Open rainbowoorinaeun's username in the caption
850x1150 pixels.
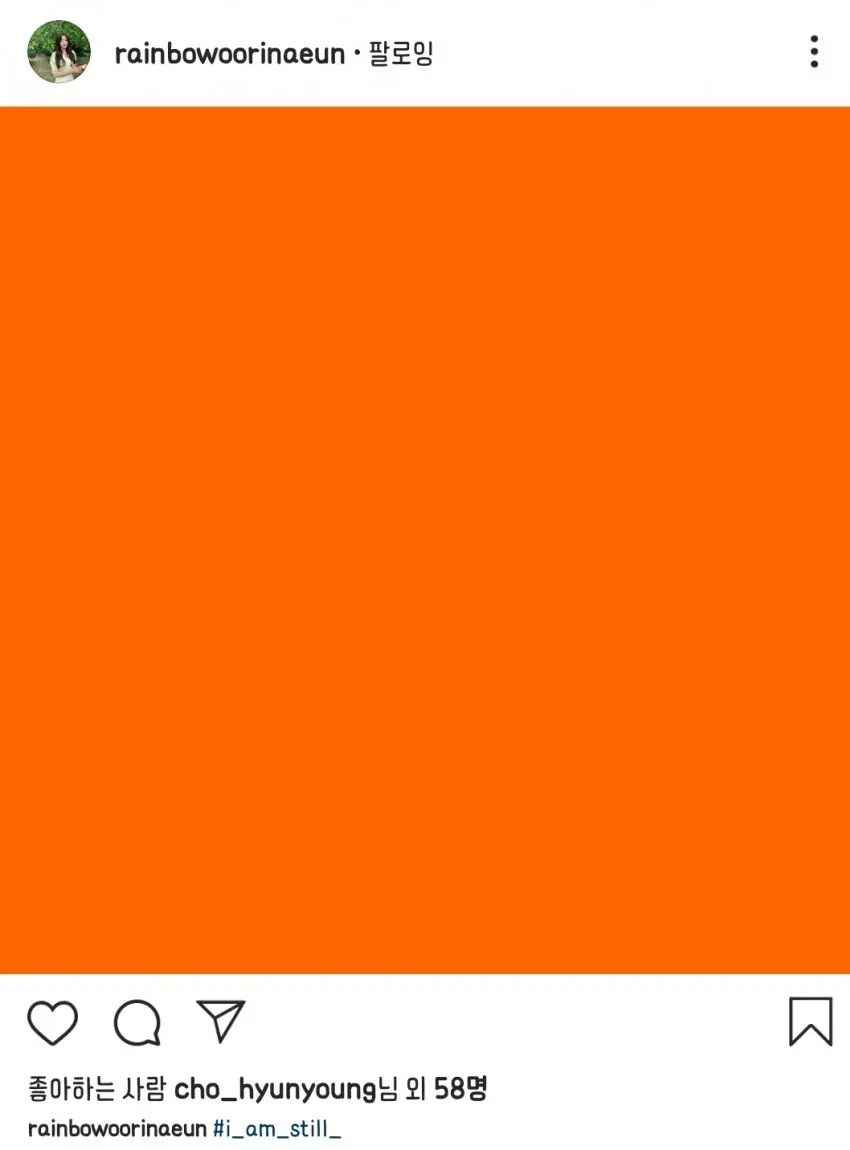pos(117,1129)
